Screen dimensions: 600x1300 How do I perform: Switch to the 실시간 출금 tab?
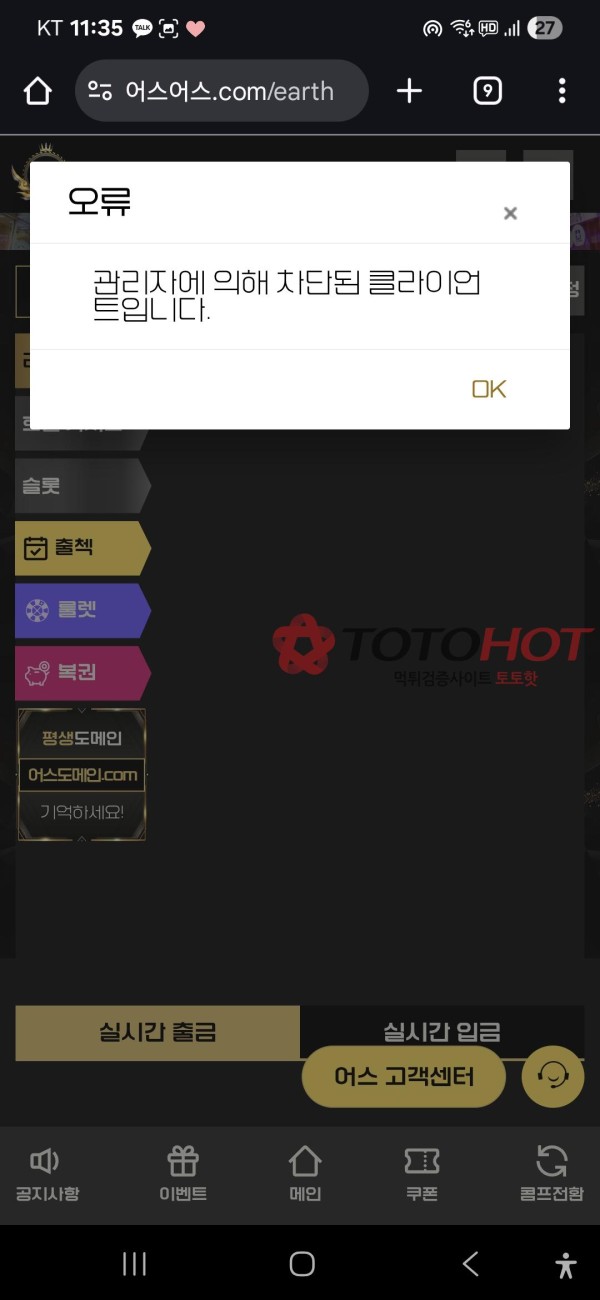157,1032
